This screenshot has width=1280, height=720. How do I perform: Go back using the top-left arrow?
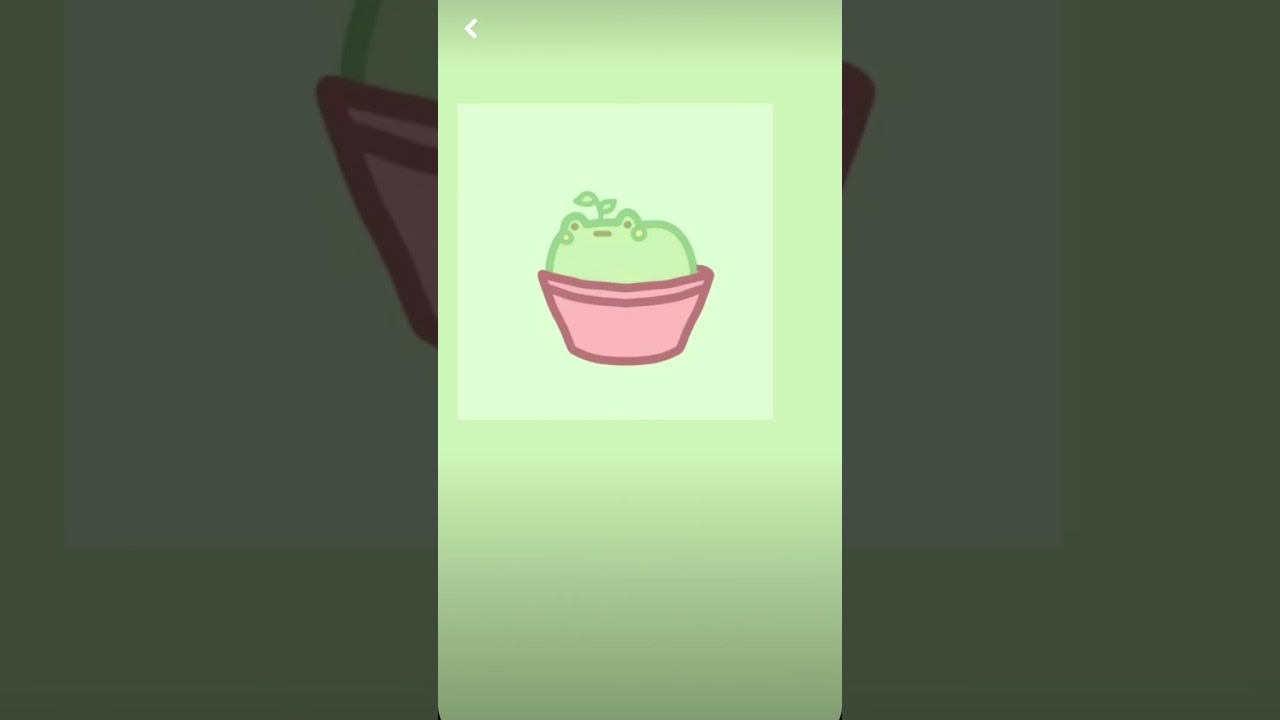[x=471, y=29]
